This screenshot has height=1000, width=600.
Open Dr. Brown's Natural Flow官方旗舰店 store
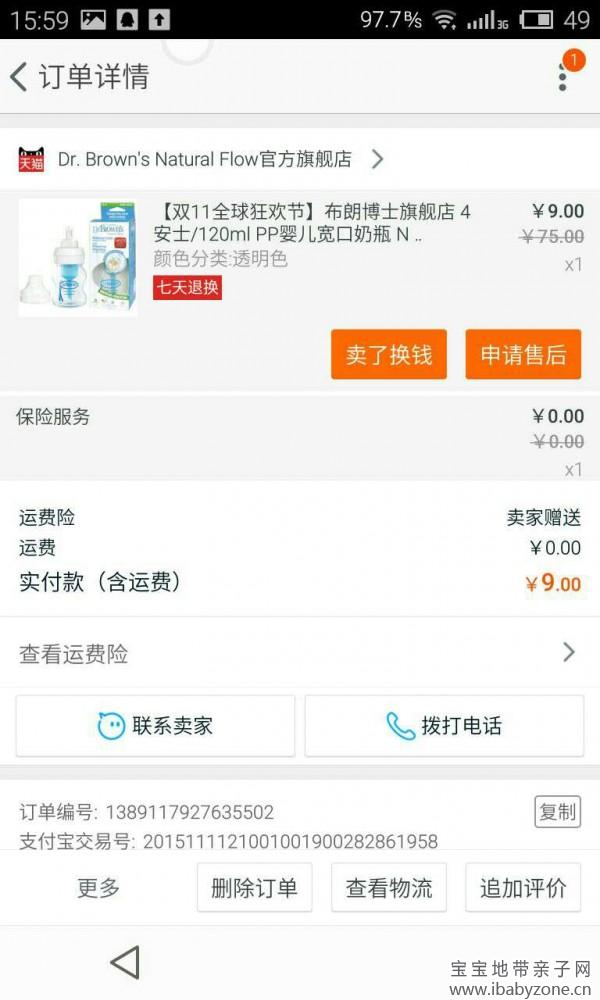tap(205, 159)
